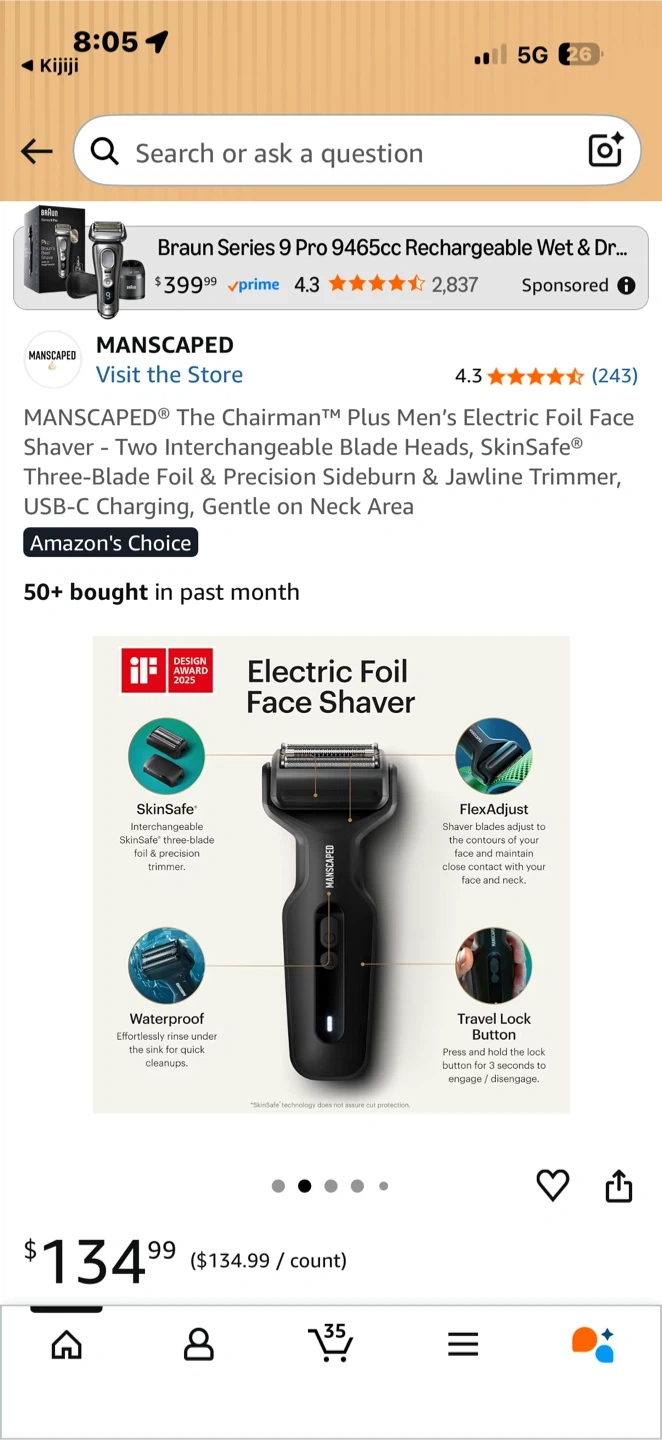
Task: Show sponsored ad info icon
Action: click(x=626, y=286)
